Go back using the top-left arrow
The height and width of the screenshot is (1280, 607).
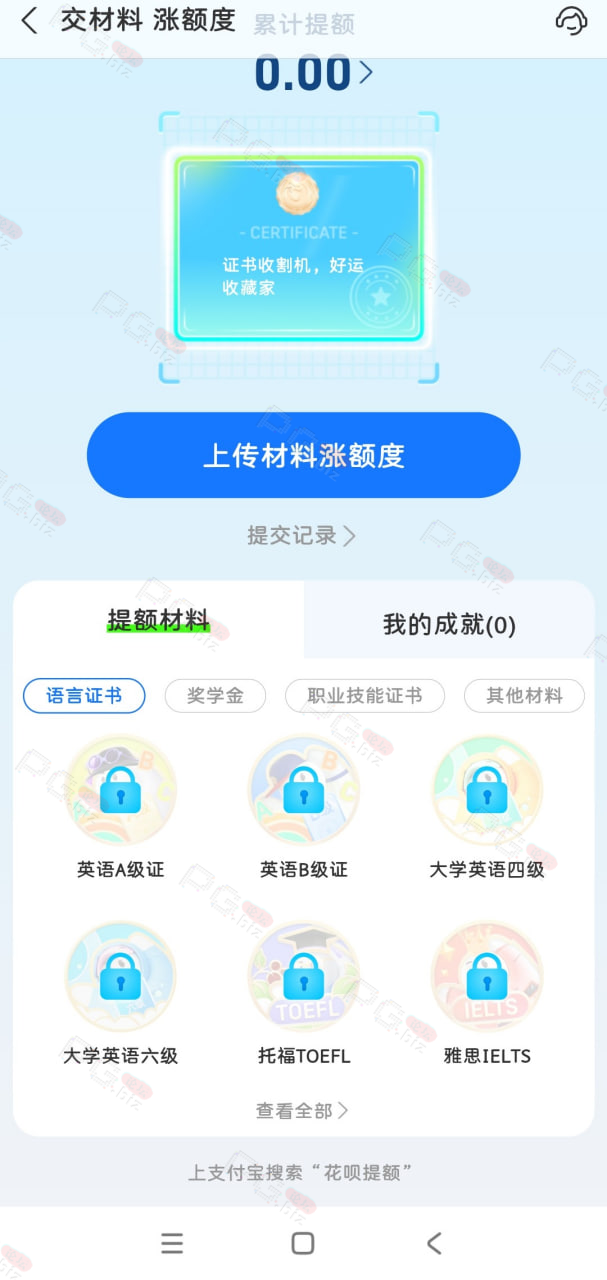click(29, 21)
